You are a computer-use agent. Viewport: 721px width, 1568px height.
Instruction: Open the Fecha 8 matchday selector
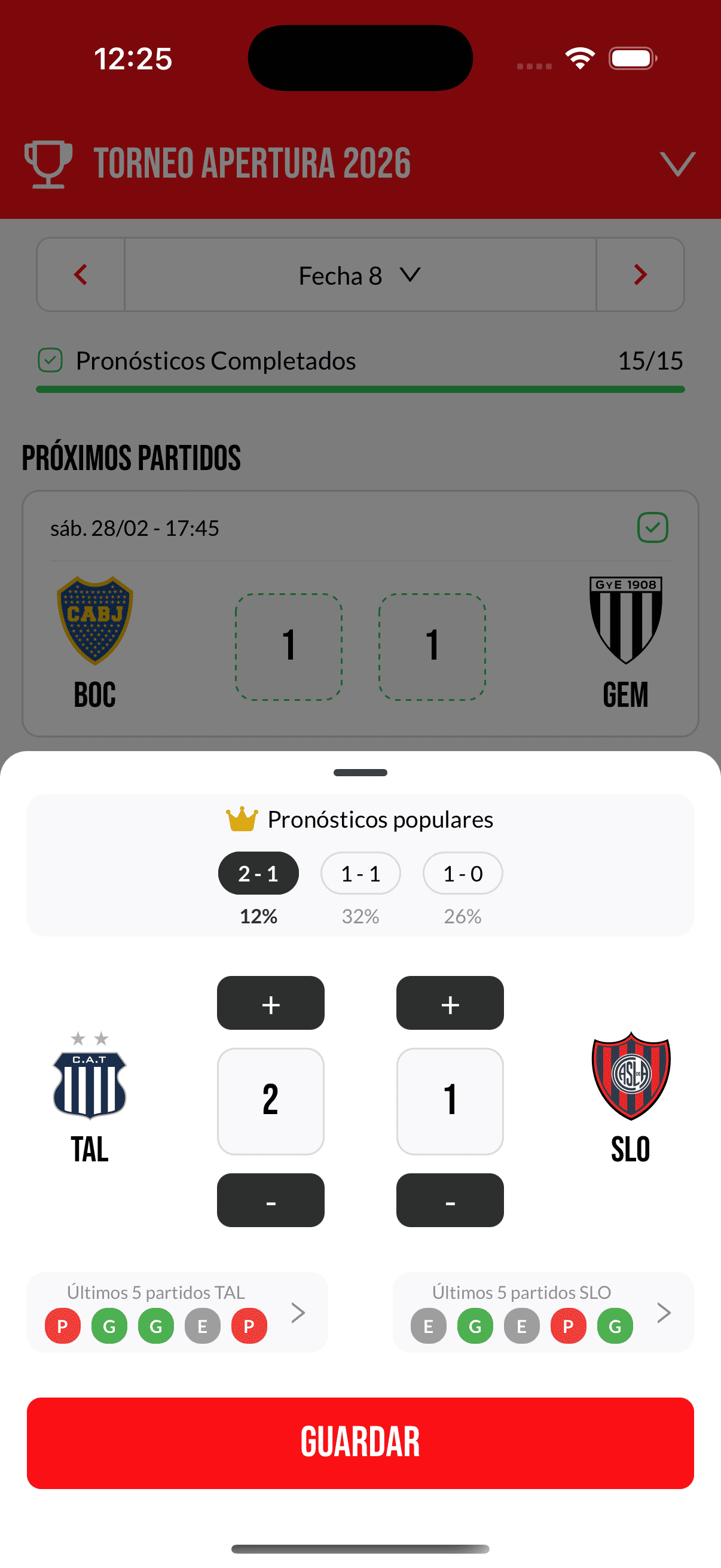tap(360, 275)
